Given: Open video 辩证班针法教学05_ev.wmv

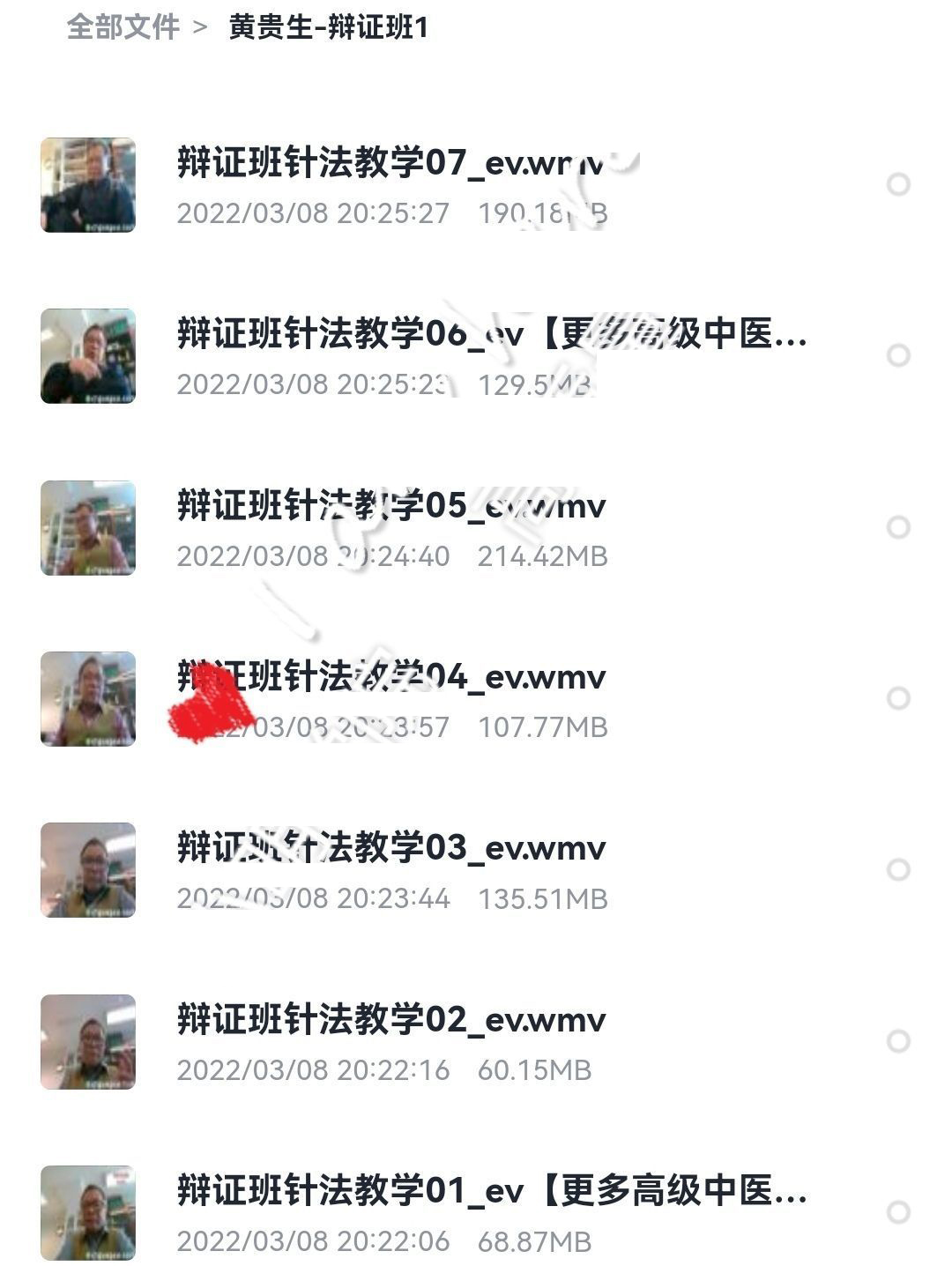Looking at the screenshot, I should pyautogui.click(x=390, y=506).
